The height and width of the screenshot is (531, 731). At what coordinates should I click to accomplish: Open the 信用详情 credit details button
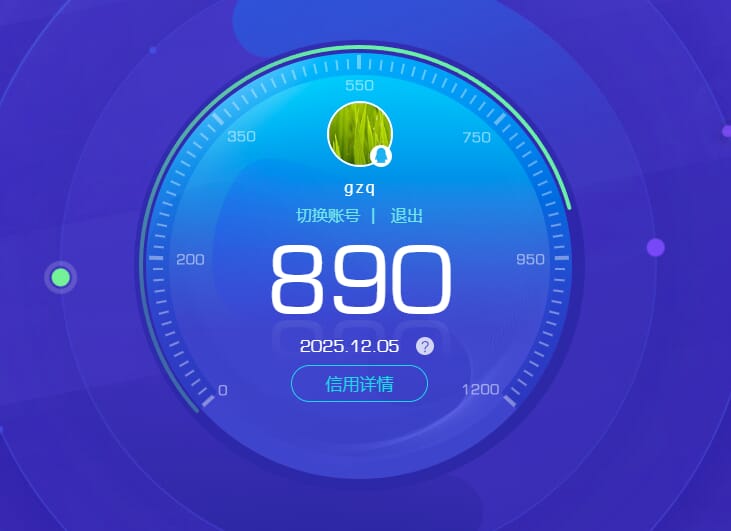click(x=359, y=384)
